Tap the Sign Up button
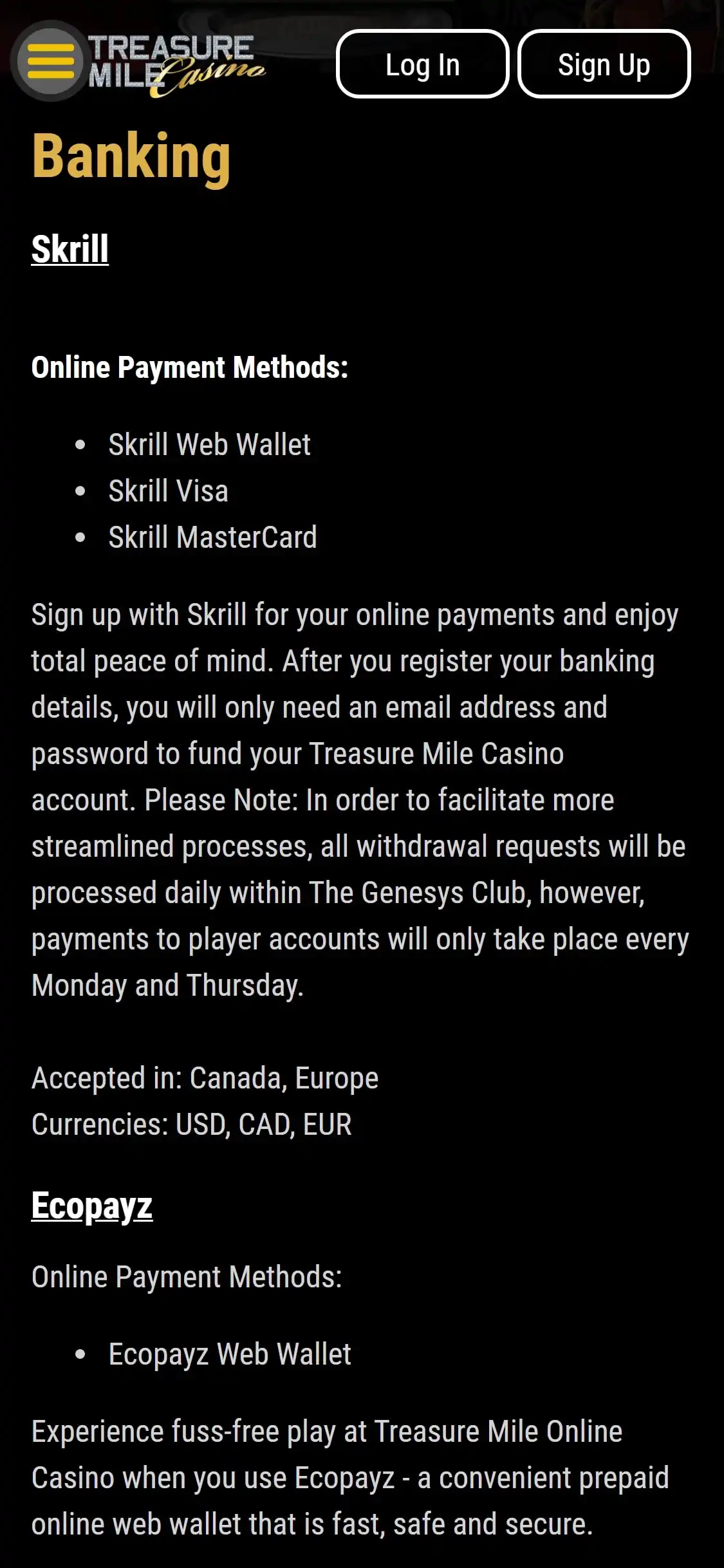This screenshot has height=1568, width=724. tap(604, 64)
